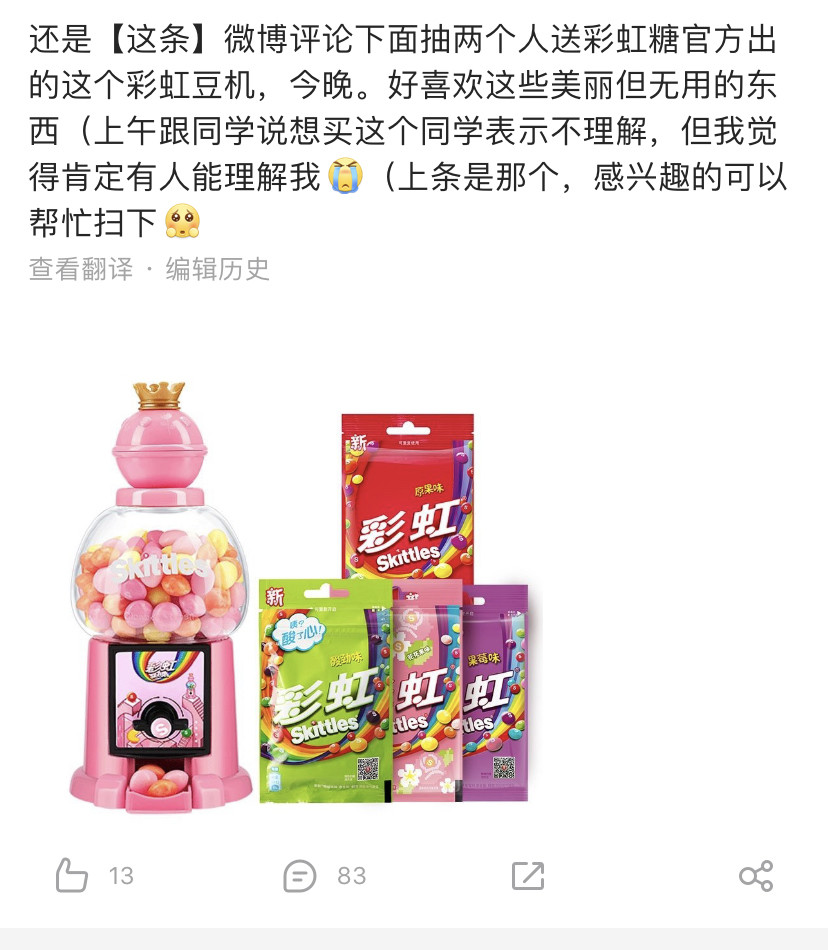828x950 pixels.
Task: Tap 查看翻译 to translate the post
Action: (80, 269)
